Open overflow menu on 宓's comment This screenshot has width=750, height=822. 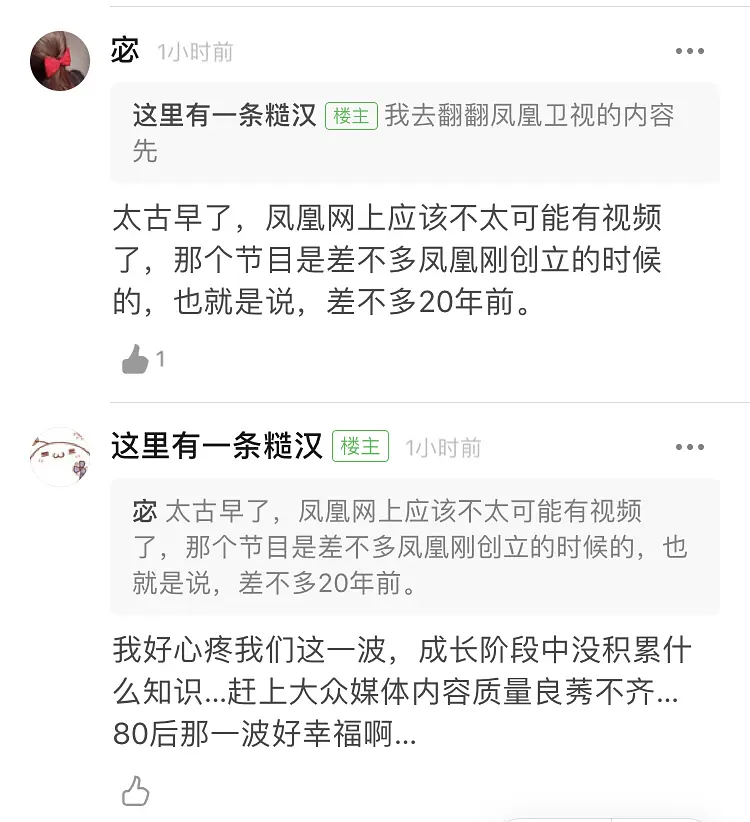pyautogui.click(x=689, y=51)
